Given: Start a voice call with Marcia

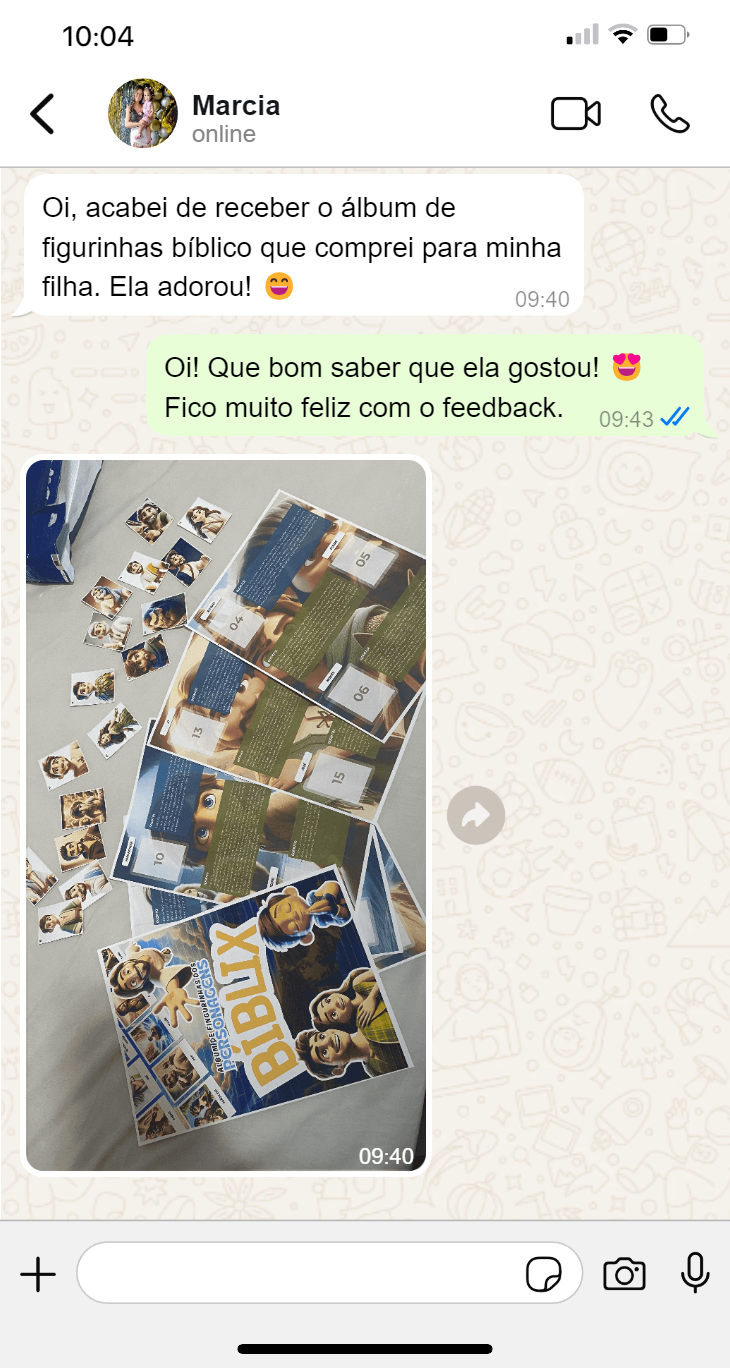Looking at the screenshot, I should [x=669, y=114].
